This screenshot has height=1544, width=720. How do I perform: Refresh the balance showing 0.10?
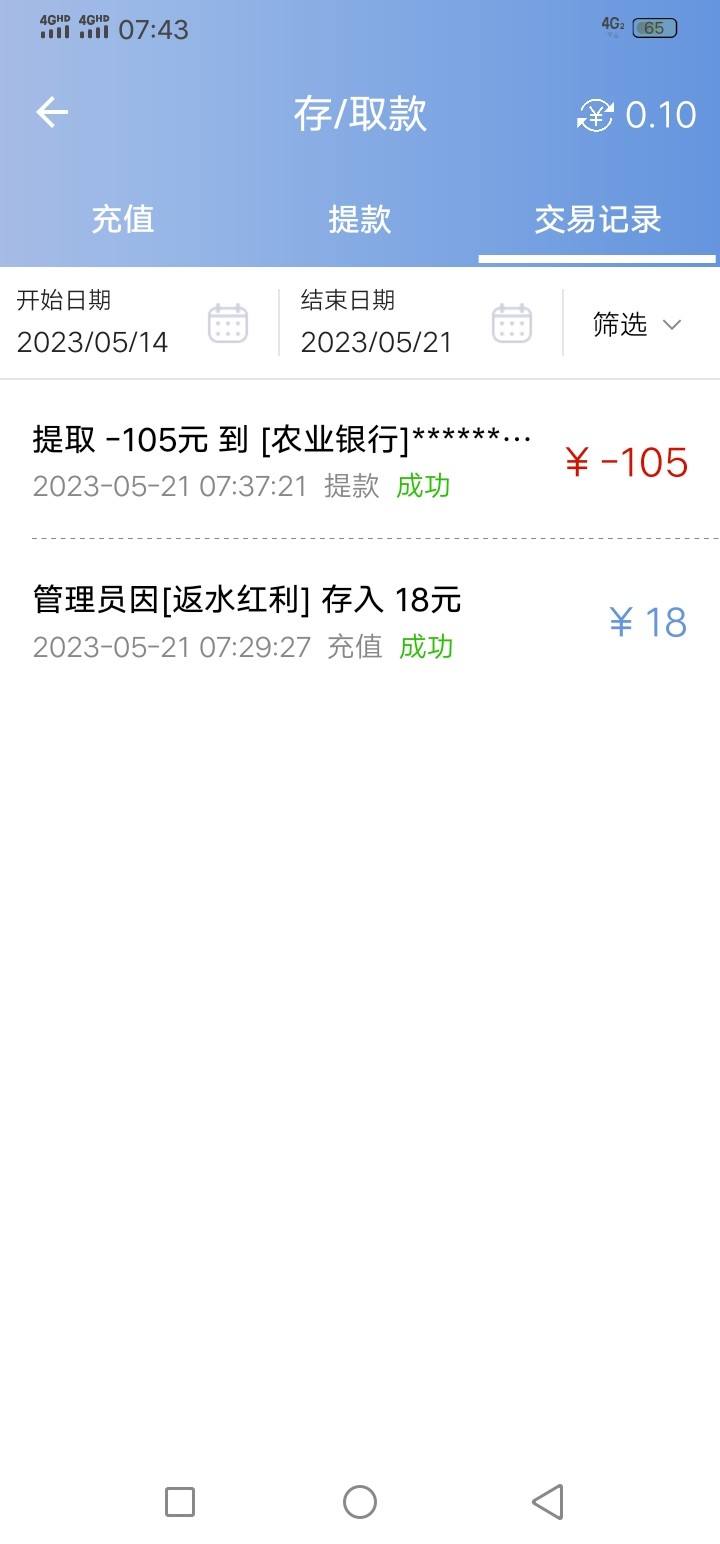pyautogui.click(x=596, y=116)
